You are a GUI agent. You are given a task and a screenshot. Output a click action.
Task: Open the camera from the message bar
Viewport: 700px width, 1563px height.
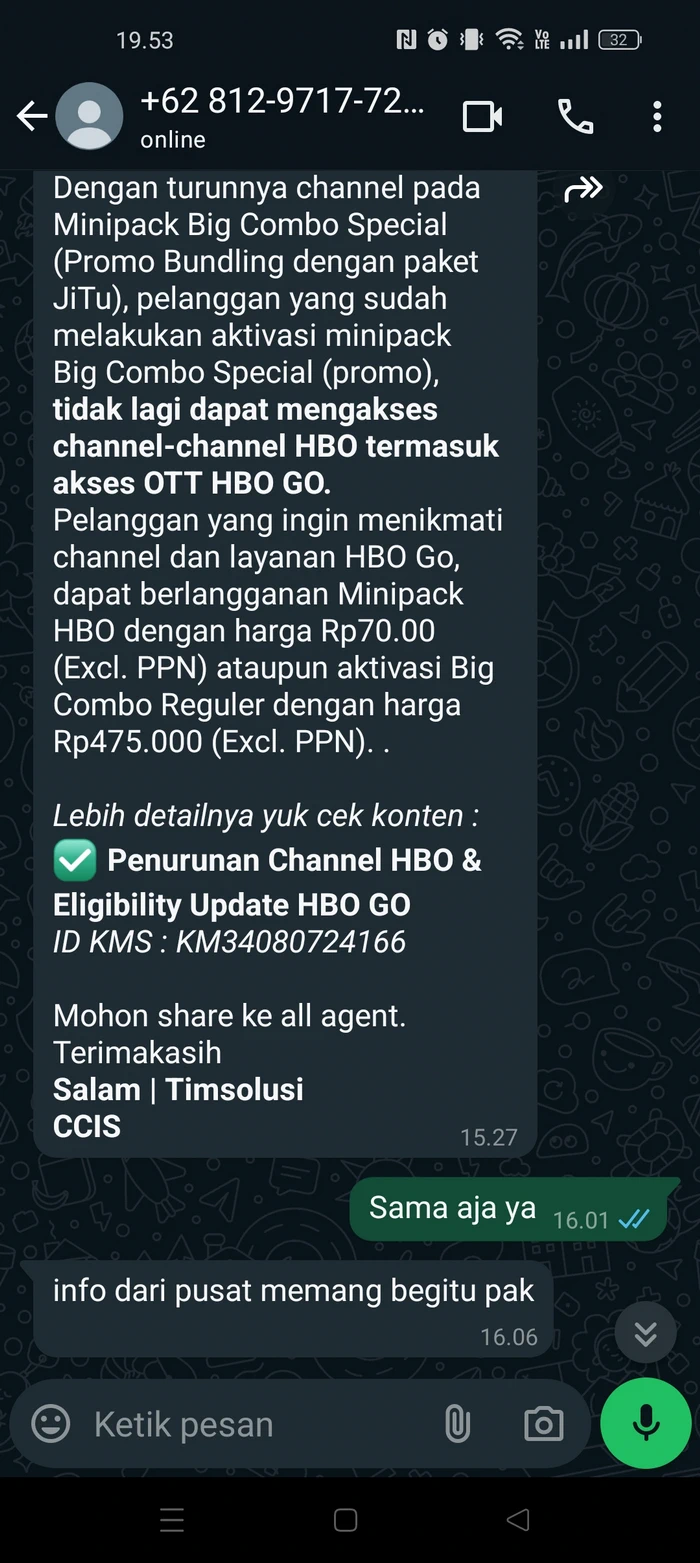(543, 1424)
